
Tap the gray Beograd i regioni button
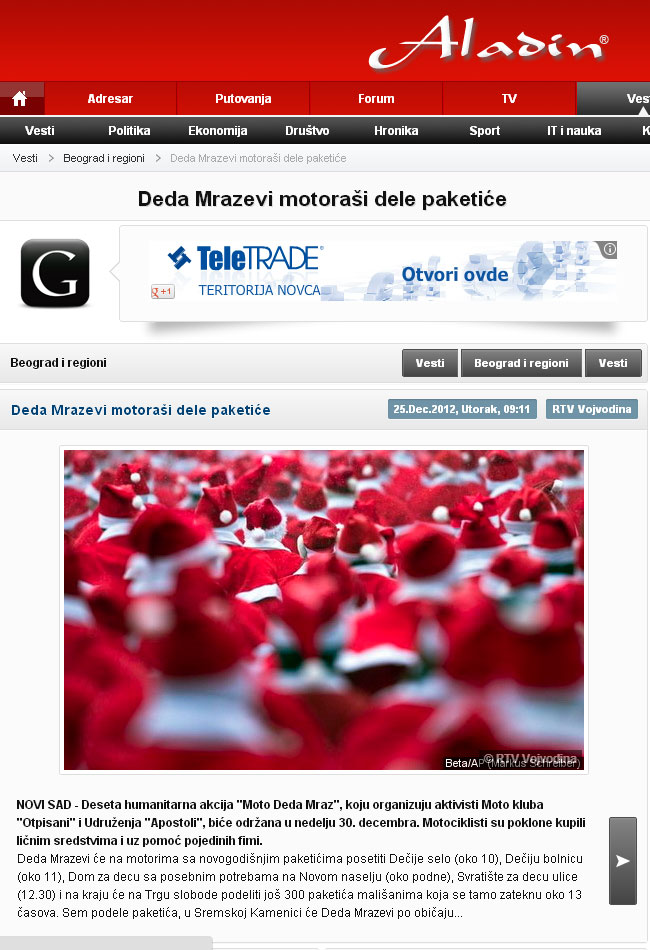[521, 363]
